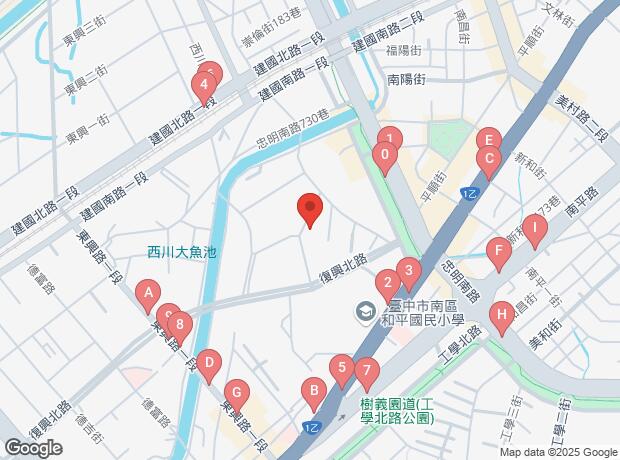Screen dimensions: 620x460
Task: Select map marker 2
Action: coord(387,283)
